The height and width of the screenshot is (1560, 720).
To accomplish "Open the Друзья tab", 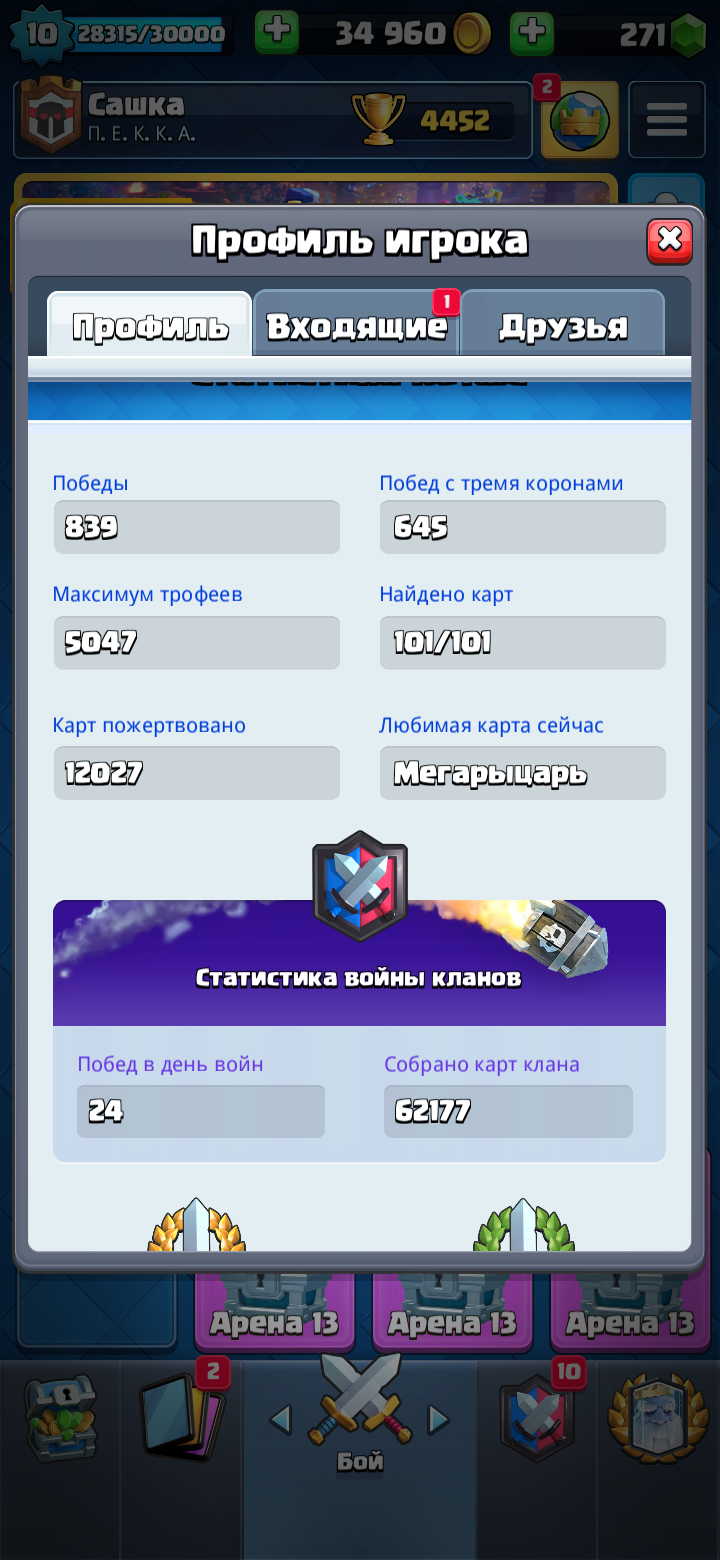I will coord(563,324).
